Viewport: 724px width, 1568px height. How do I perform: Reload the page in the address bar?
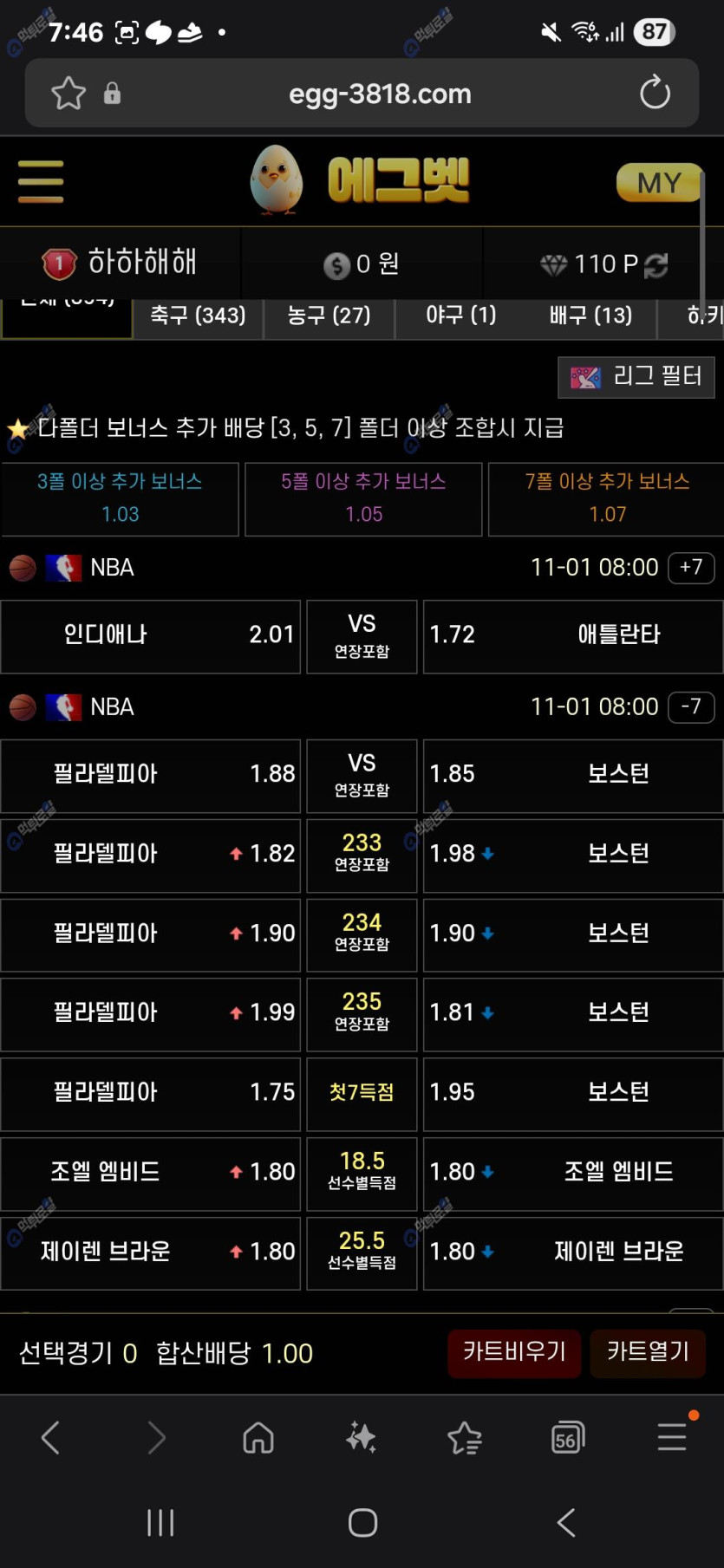pyautogui.click(x=655, y=93)
